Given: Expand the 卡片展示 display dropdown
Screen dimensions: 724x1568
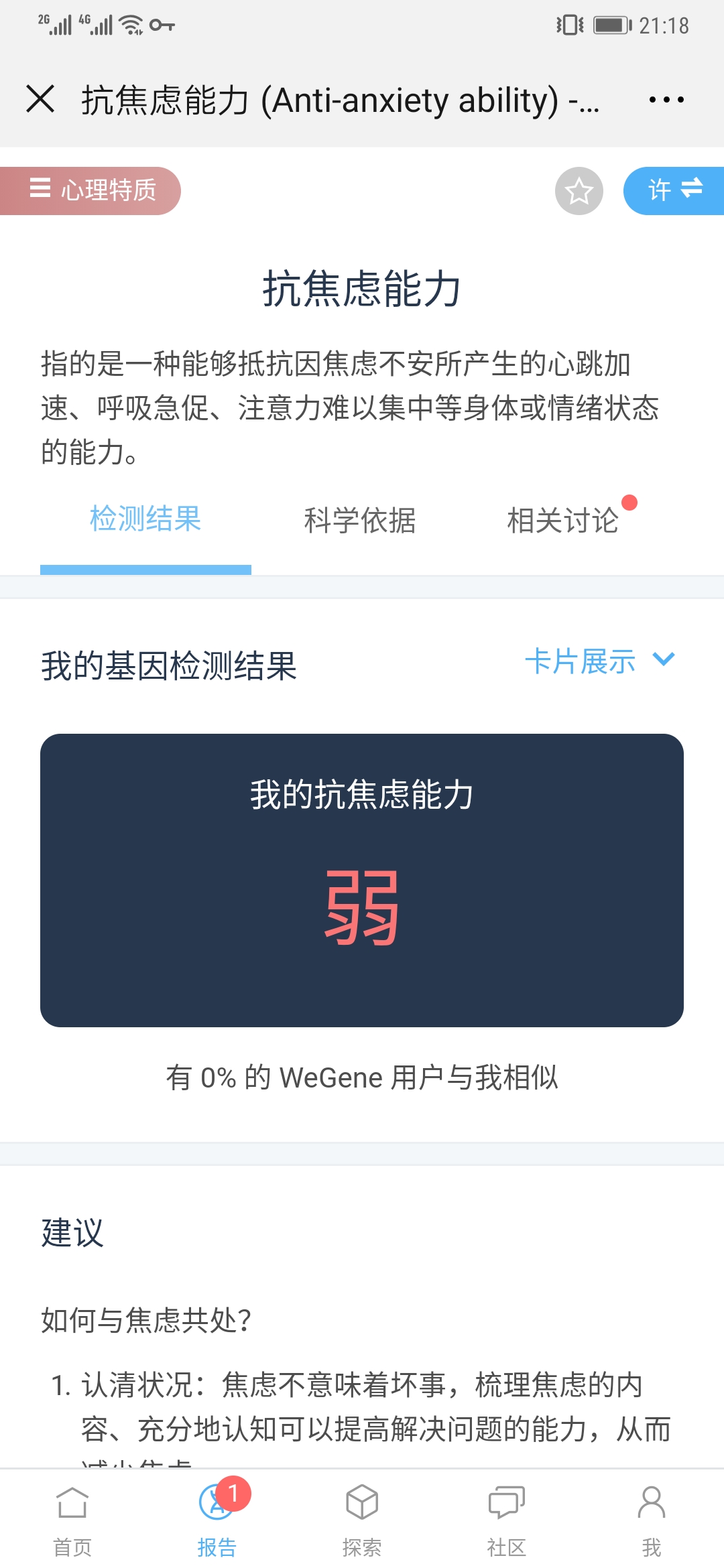Looking at the screenshot, I should (x=600, y=661).
